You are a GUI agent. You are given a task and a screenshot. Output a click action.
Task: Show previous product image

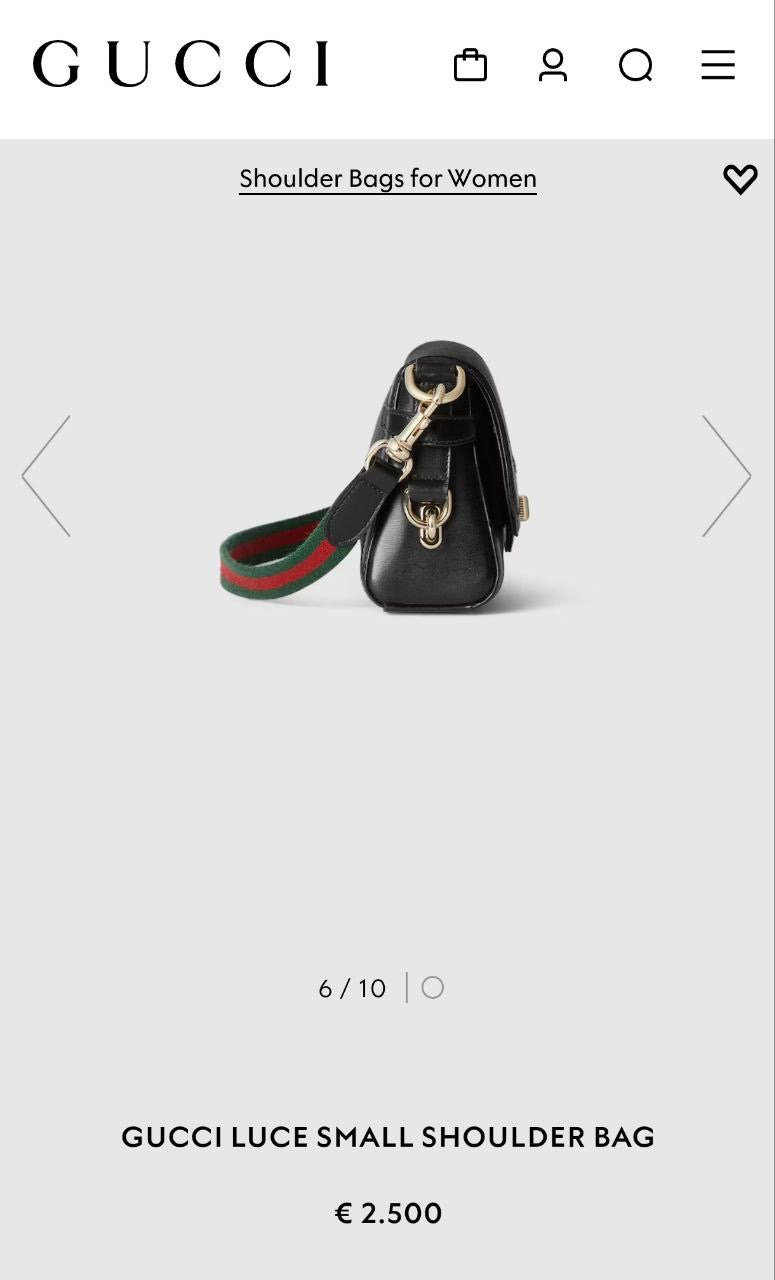47,476
